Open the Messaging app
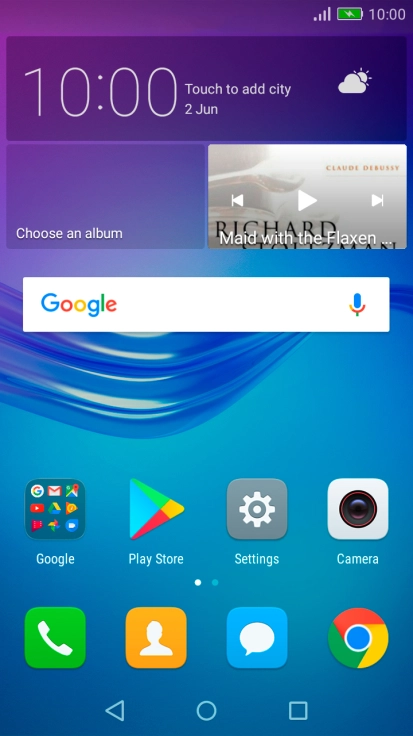413x736 pixels. tap(257, 637)
